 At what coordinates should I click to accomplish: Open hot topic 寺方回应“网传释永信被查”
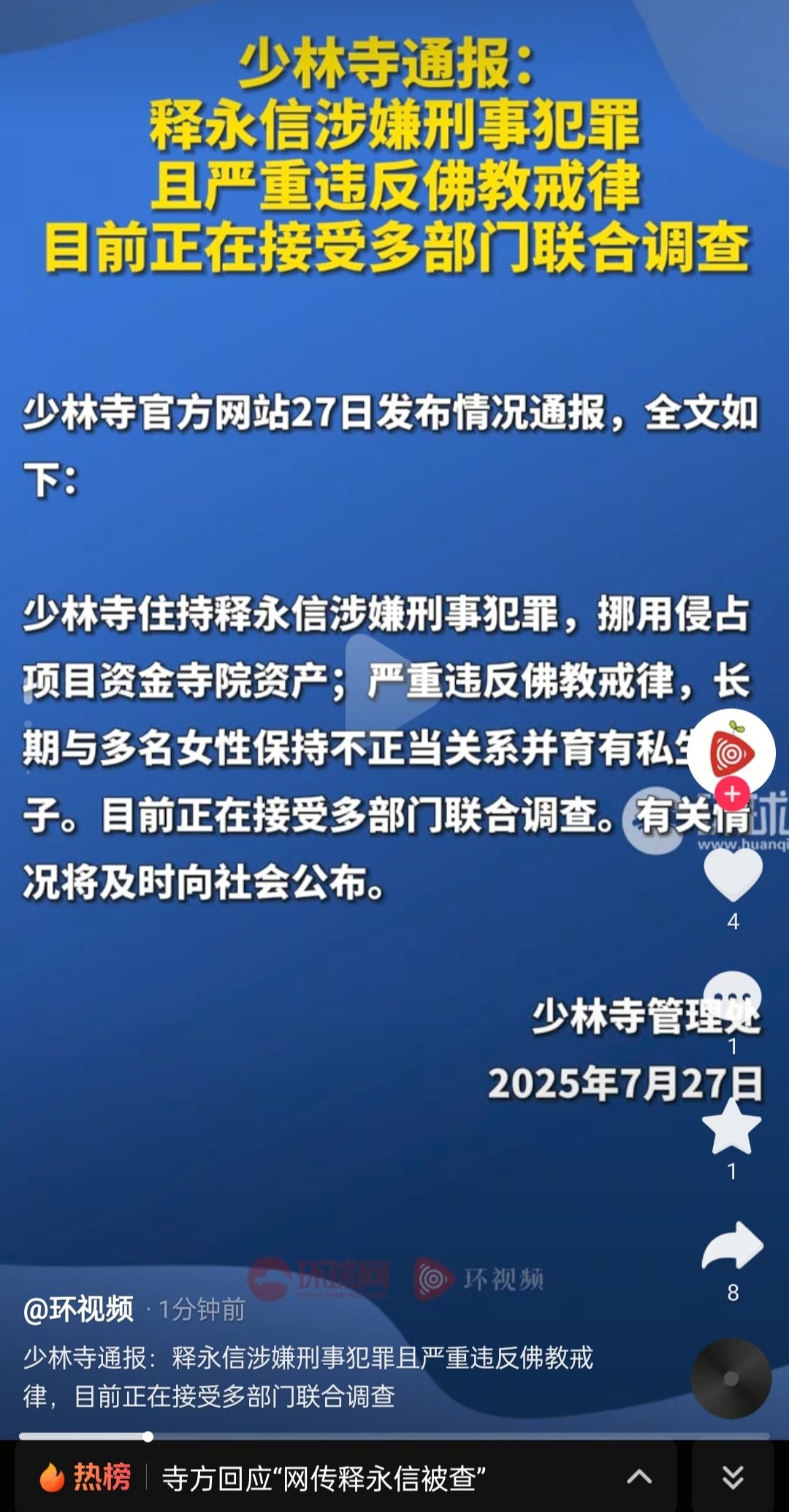pos(324,1478)
